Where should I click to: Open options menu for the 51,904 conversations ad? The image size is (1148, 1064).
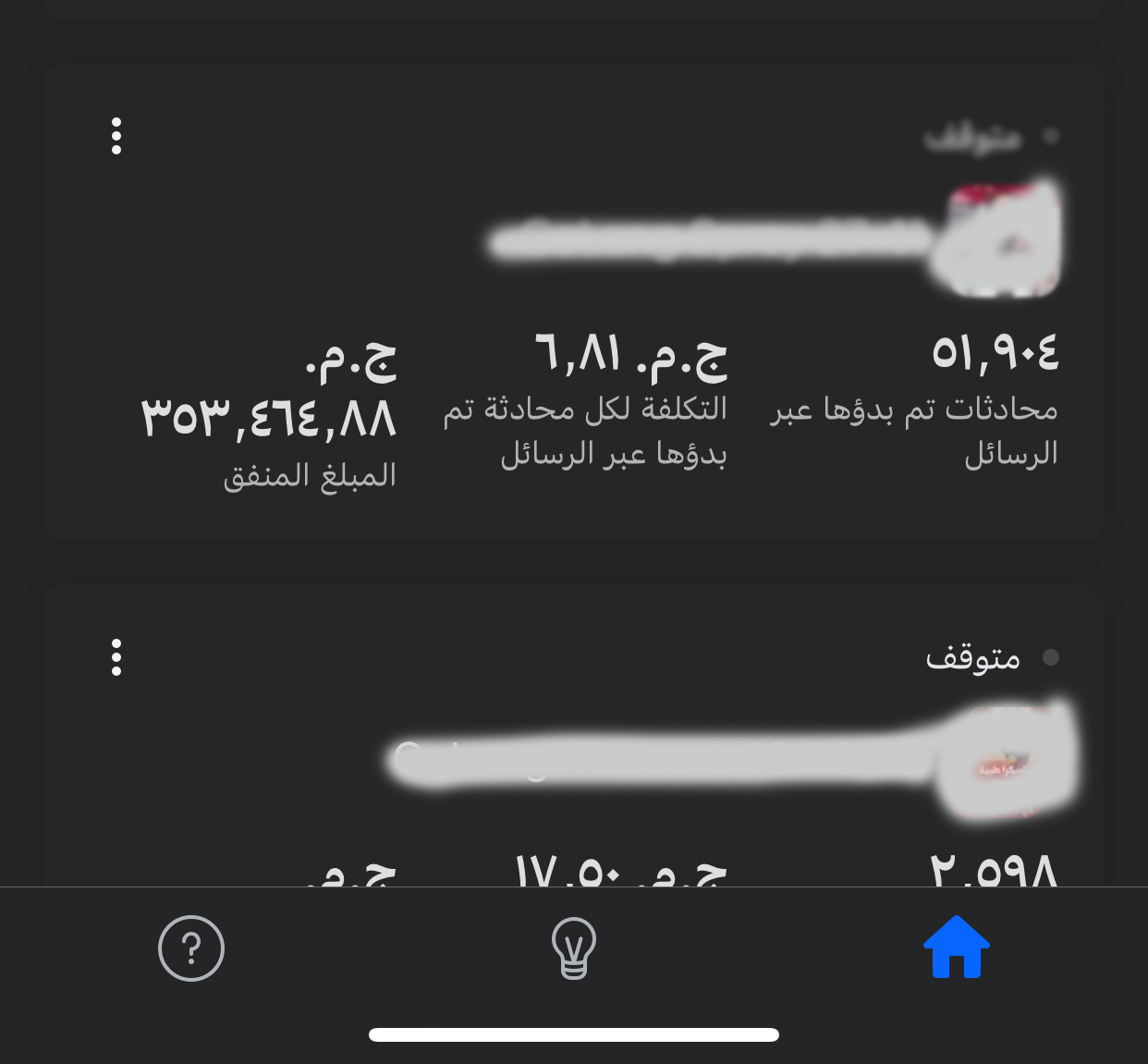tap(116, 136)
